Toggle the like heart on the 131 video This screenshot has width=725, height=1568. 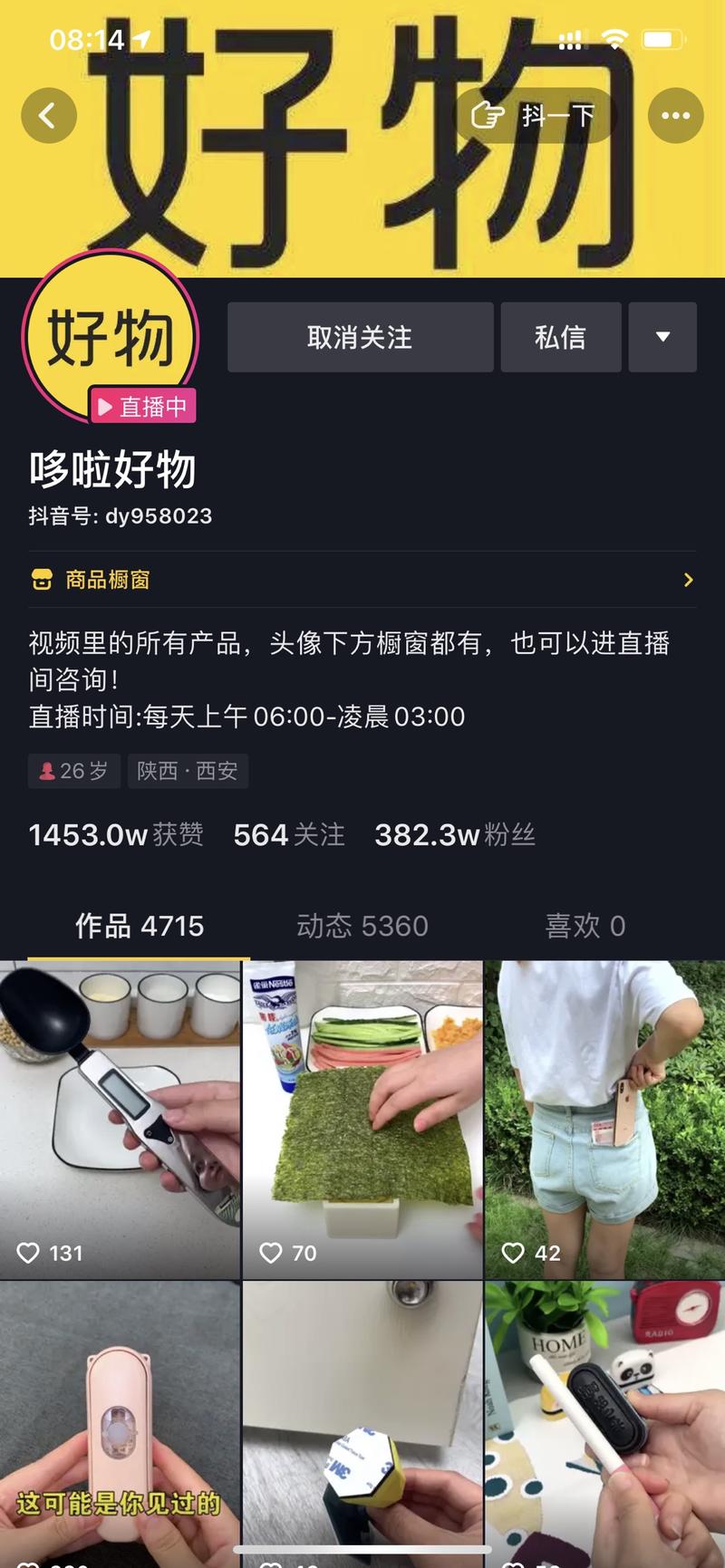28,1253
